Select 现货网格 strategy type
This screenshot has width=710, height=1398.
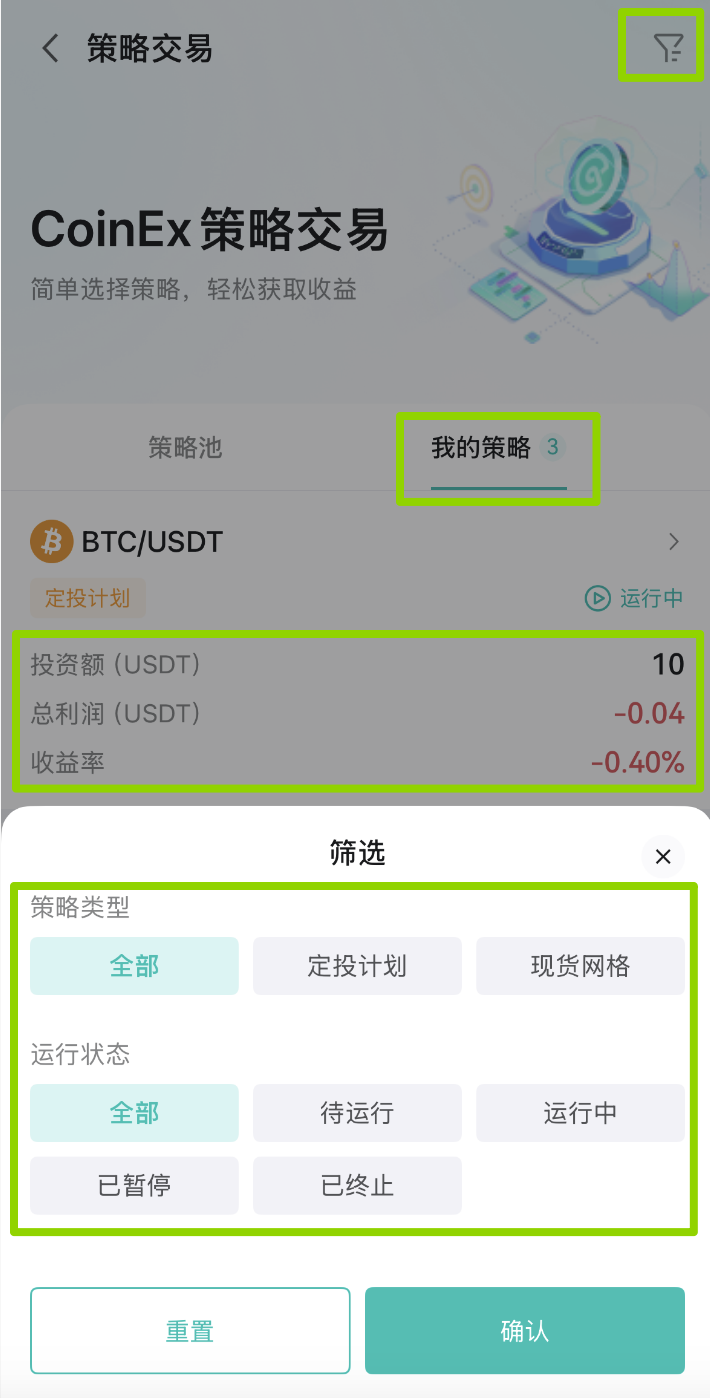pyautogui.click(x=580, y=966)
